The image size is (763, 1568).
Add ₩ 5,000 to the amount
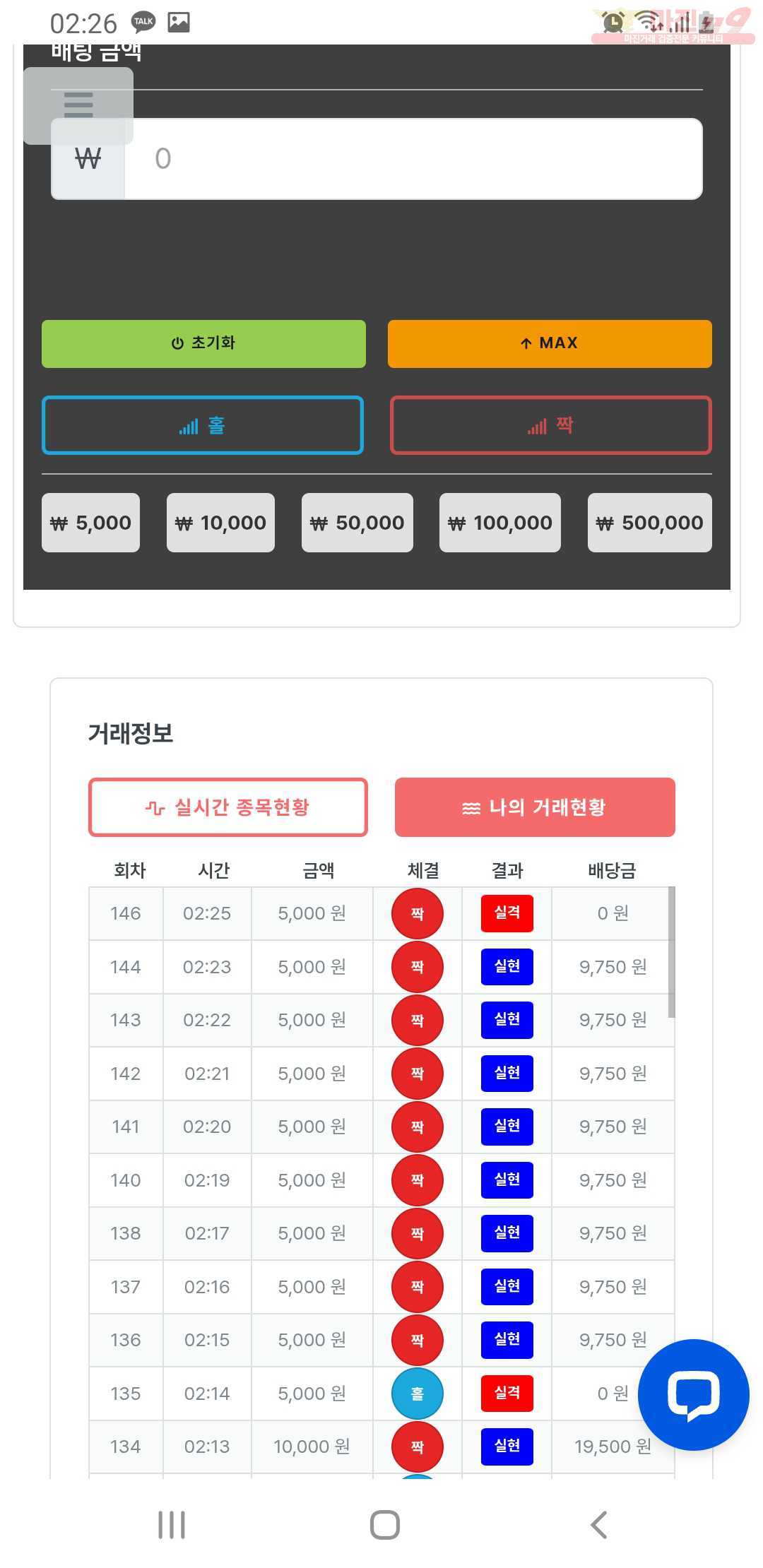[90, 523]
